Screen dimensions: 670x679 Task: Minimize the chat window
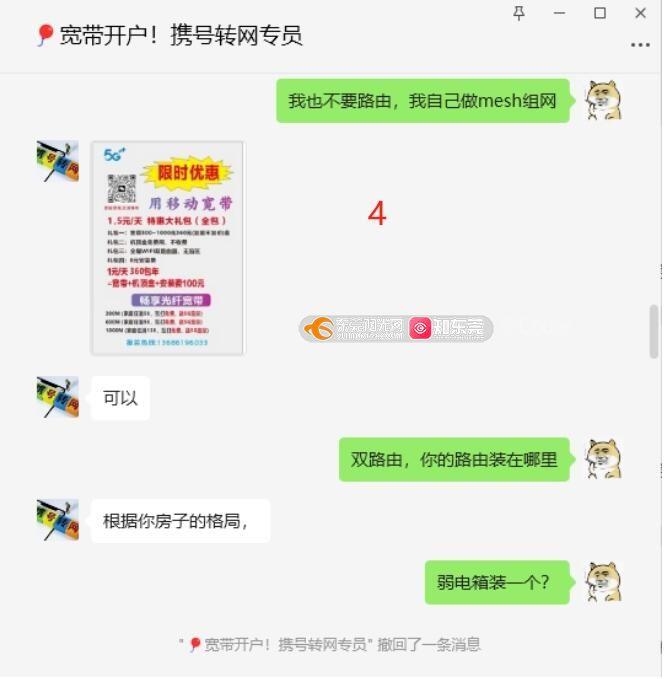click(559, 13)
